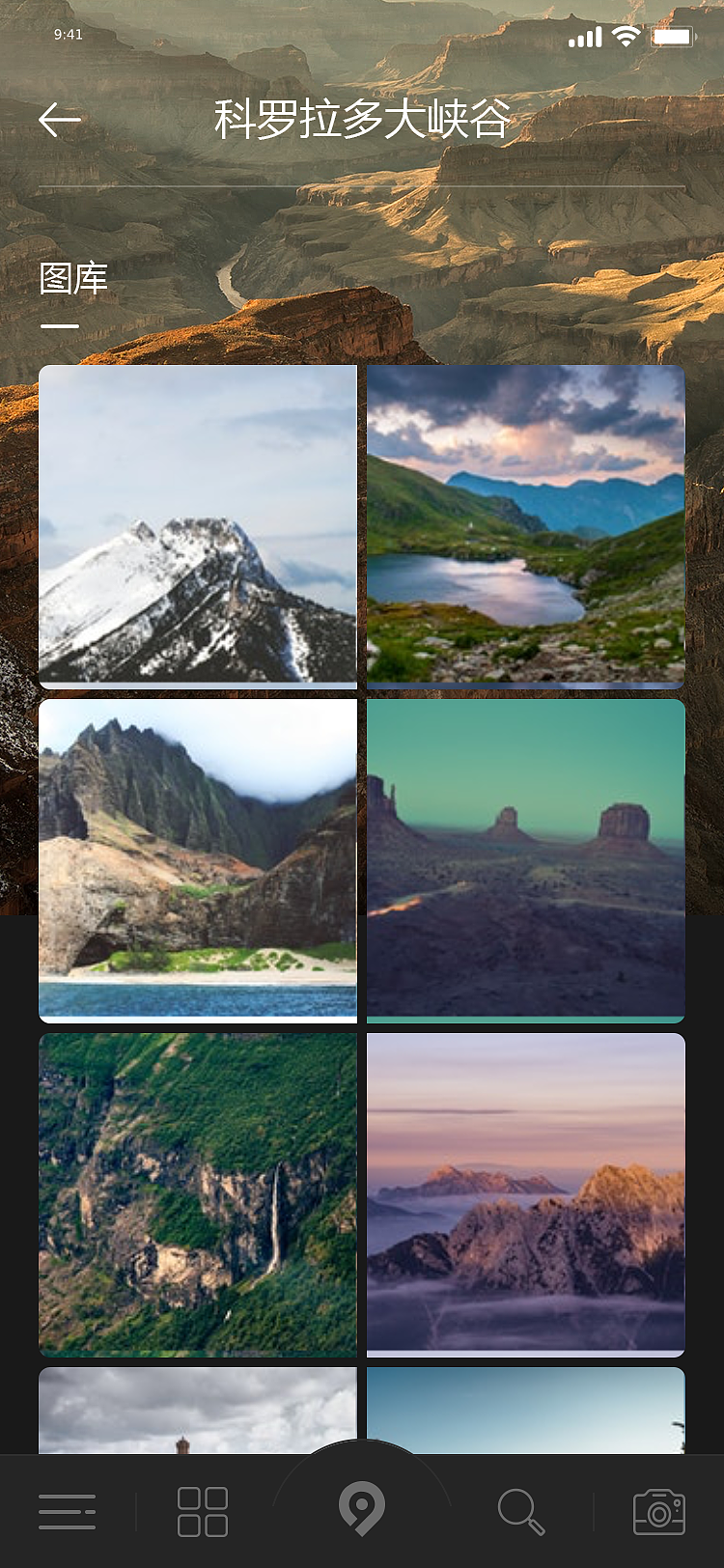Open the 科罗拉多大峡谷 title
The image size is (724, 1568).
coord(362,120)
